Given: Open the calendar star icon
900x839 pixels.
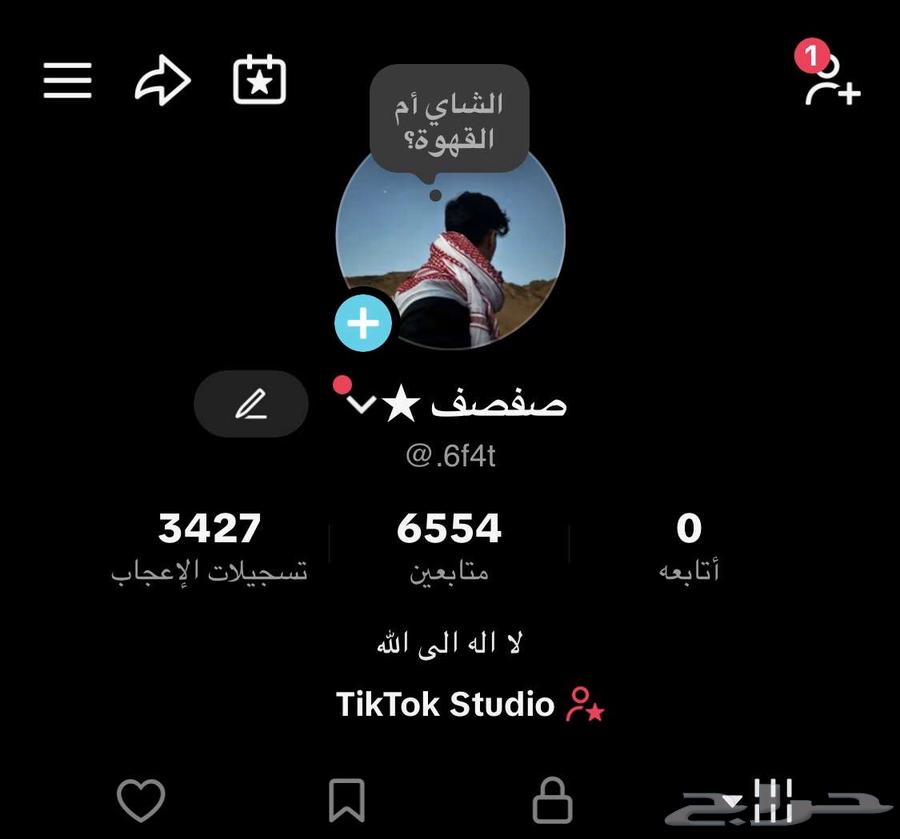Looking at the screenshot, I should point(259,80).
